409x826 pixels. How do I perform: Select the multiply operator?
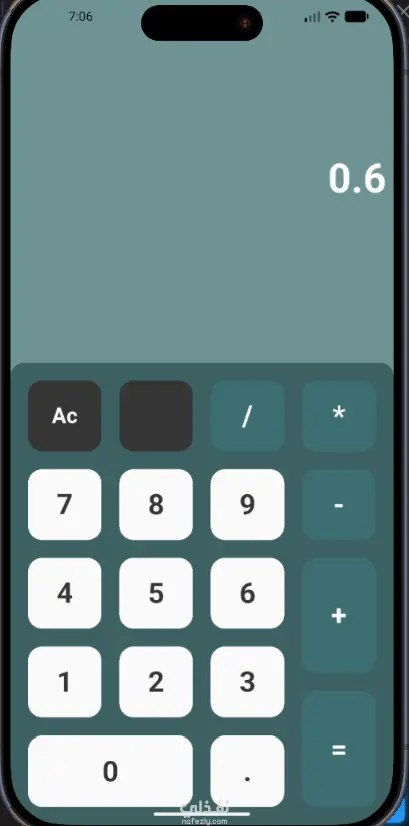pos(339,416)
